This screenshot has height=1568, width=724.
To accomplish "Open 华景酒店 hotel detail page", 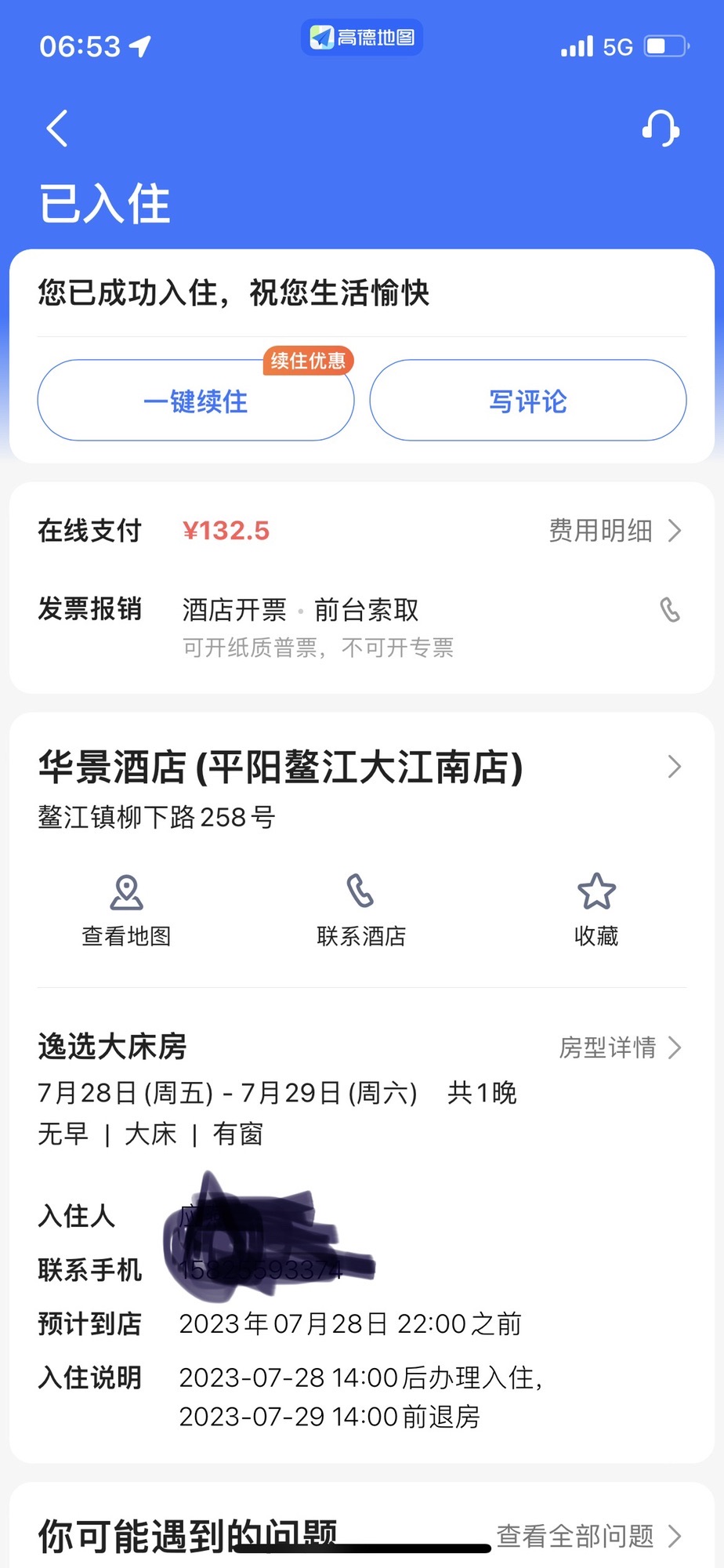I will pyautogui.click(x=360, y=767).
